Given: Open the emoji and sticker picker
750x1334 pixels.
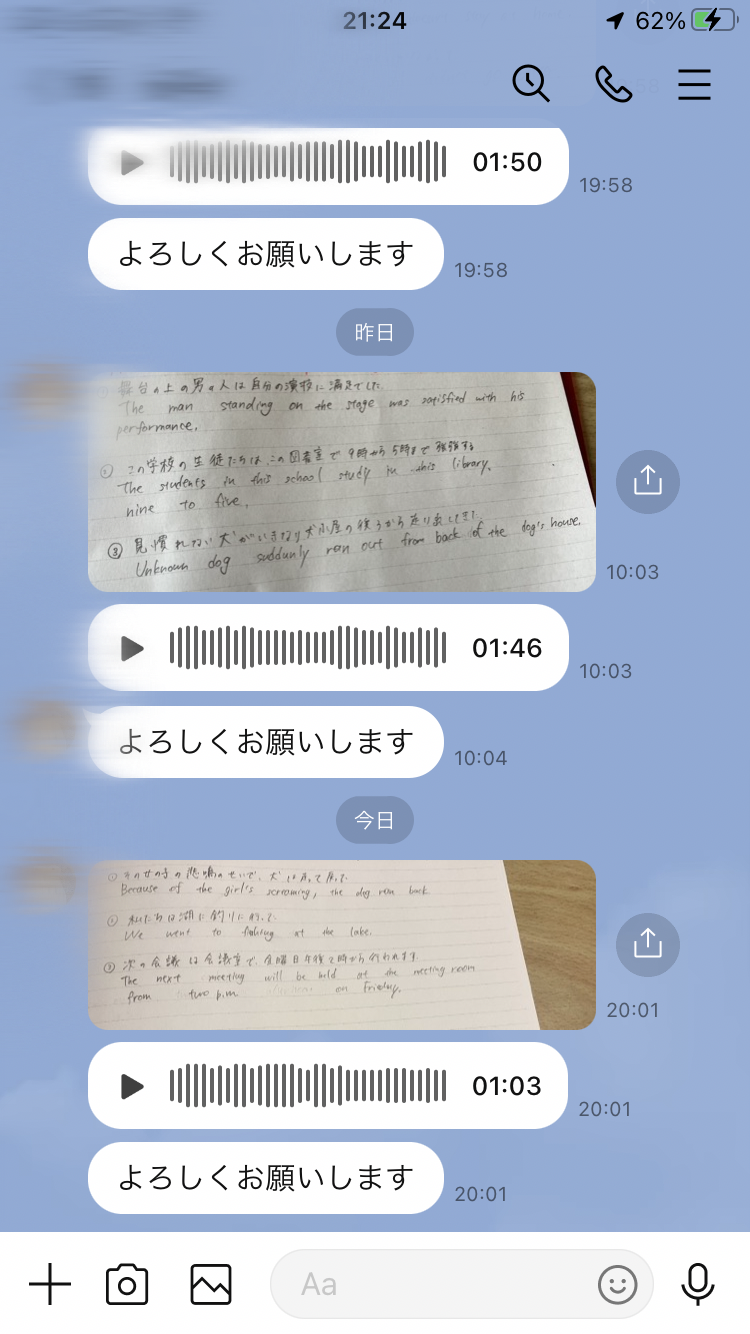Looking at the screenshot, I should 618,1284.
